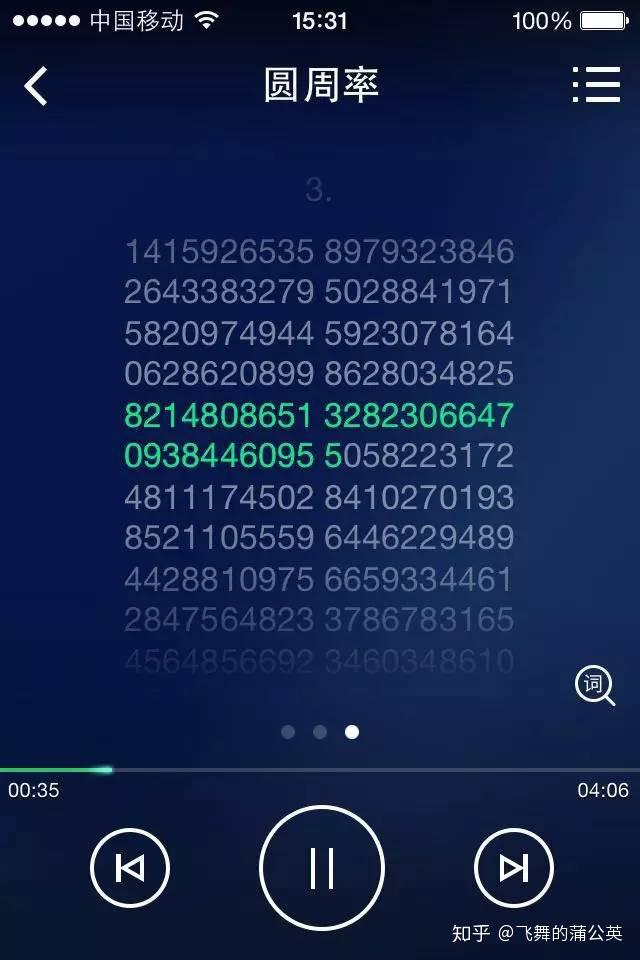Pause the current song
This screenshot has height=960, width=640.
point(321,867)
